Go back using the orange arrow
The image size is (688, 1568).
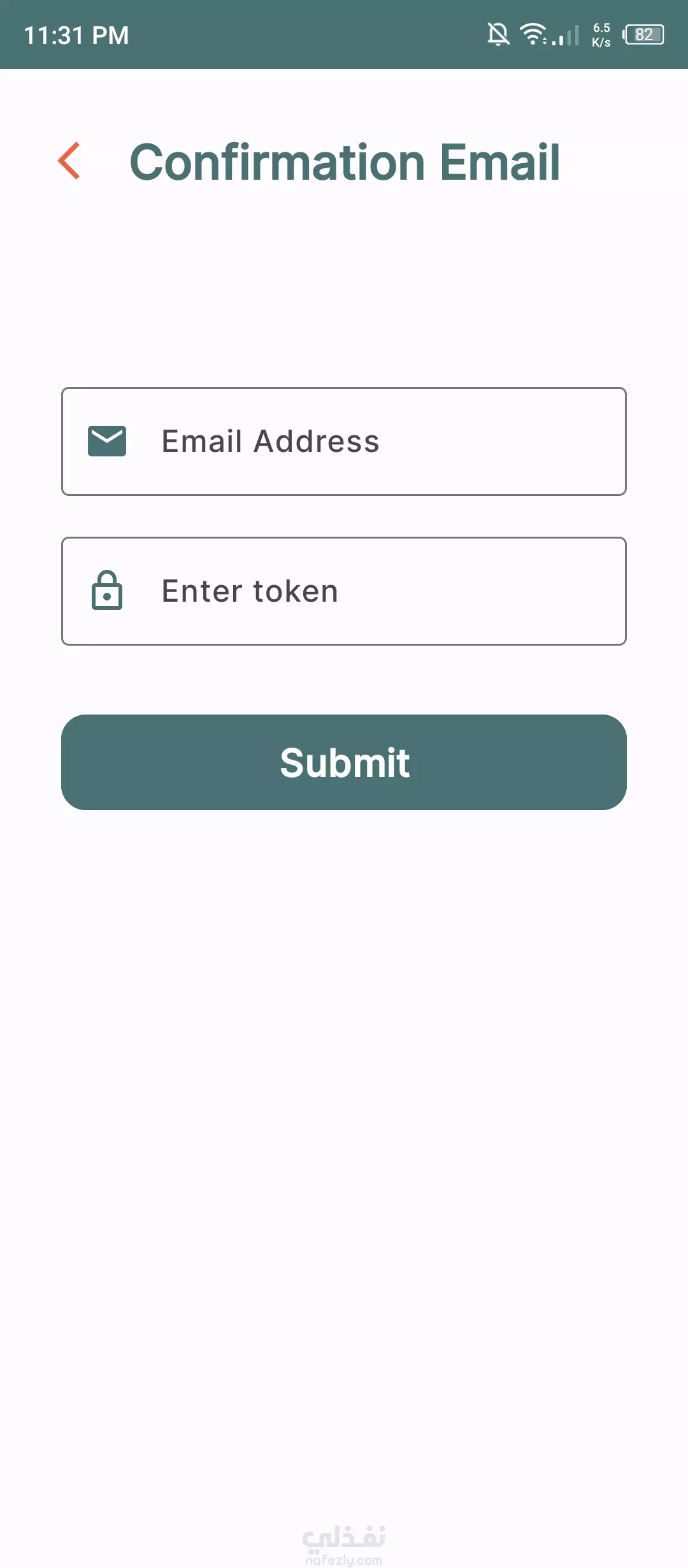tap(69, 161)
